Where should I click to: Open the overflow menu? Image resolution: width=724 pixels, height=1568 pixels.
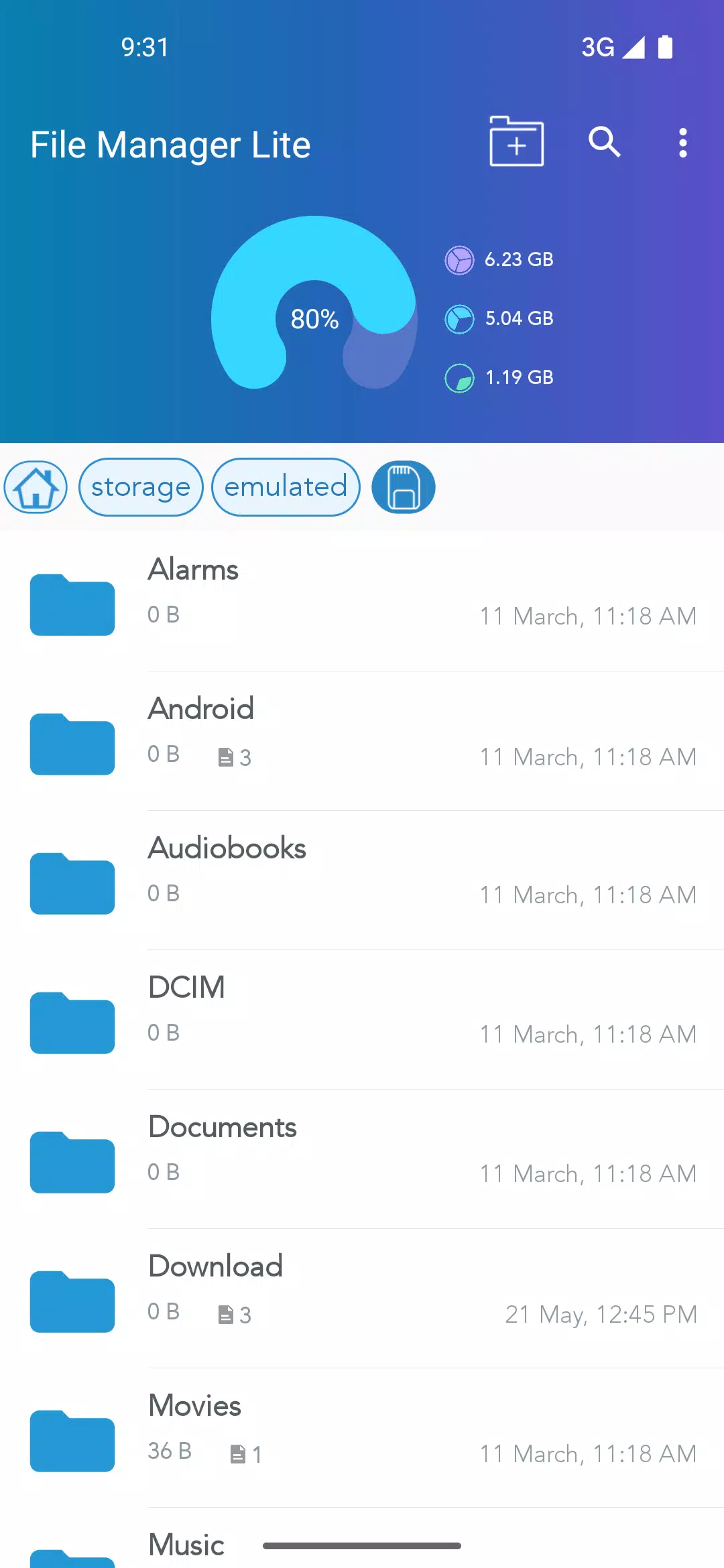682,143
